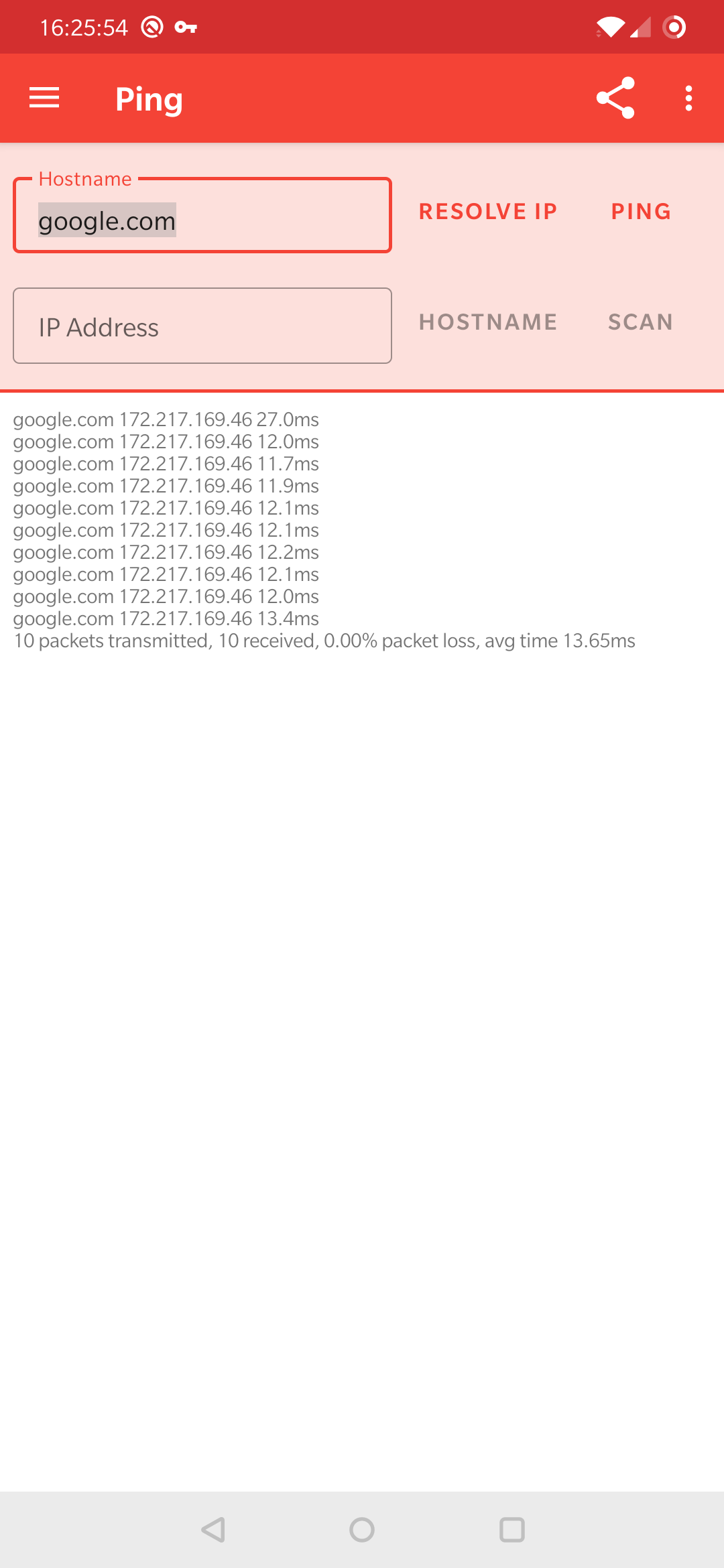
Task: Return to the home screen
Action: coord(362,1530)
